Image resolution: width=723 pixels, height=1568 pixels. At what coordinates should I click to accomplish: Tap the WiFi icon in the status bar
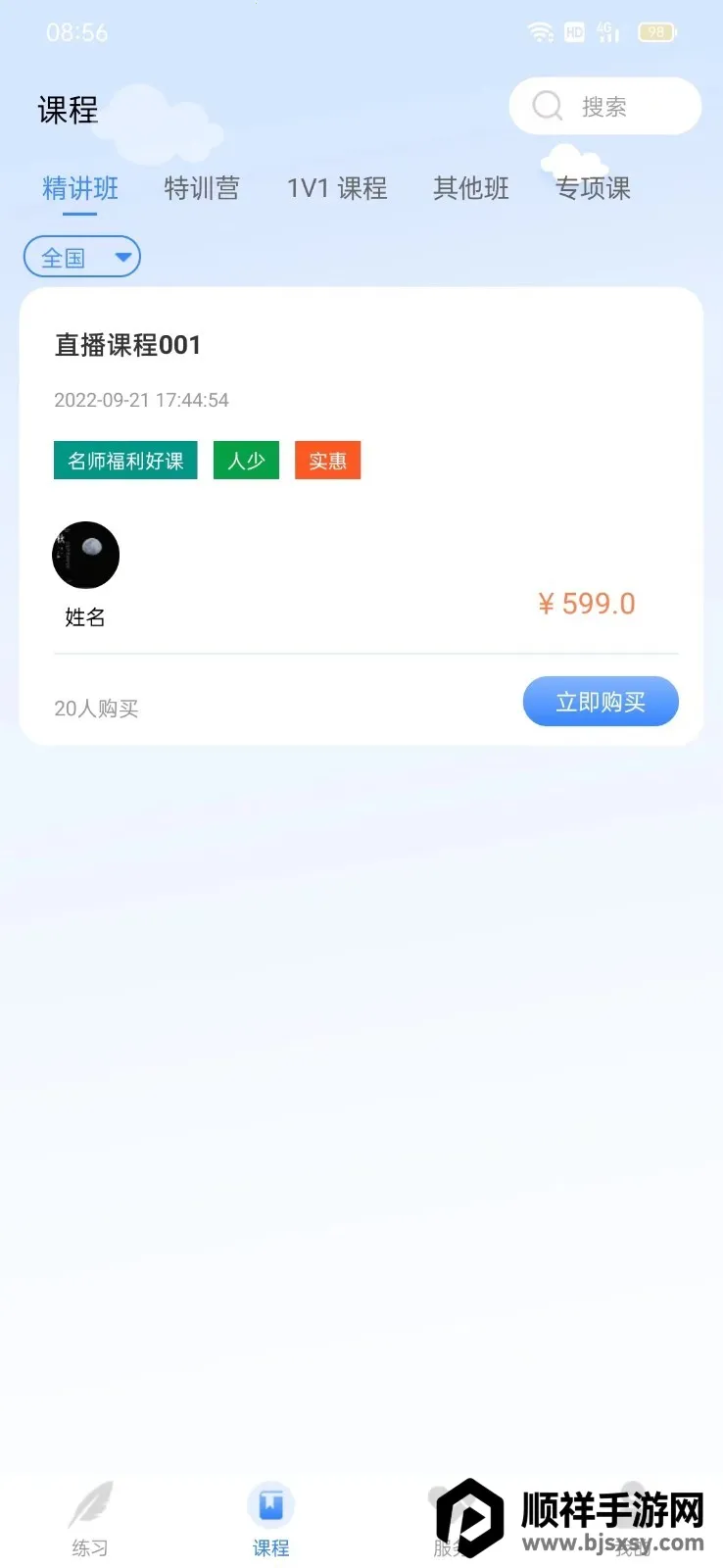(540, 31)
